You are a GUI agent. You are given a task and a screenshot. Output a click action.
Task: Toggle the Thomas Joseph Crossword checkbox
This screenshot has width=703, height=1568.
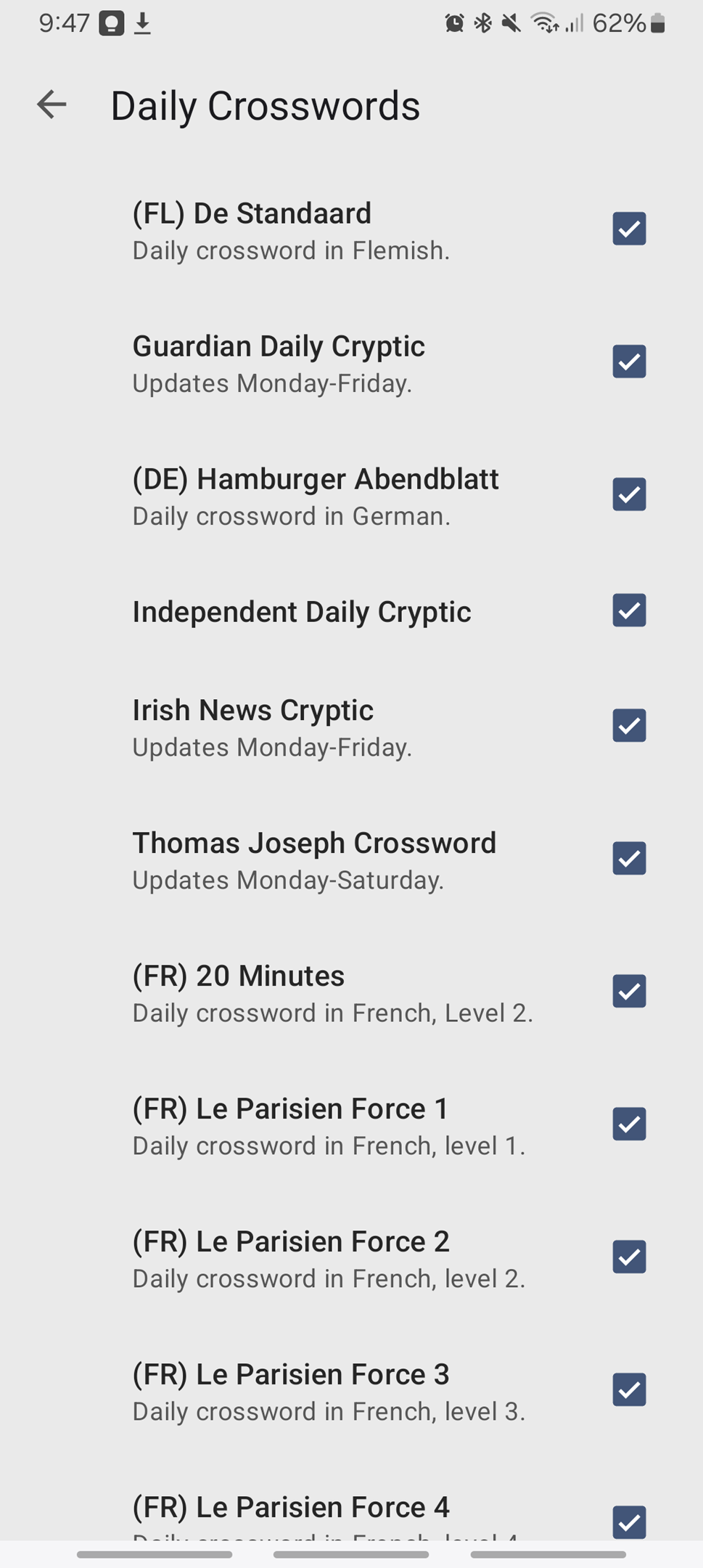pos(628,859)
